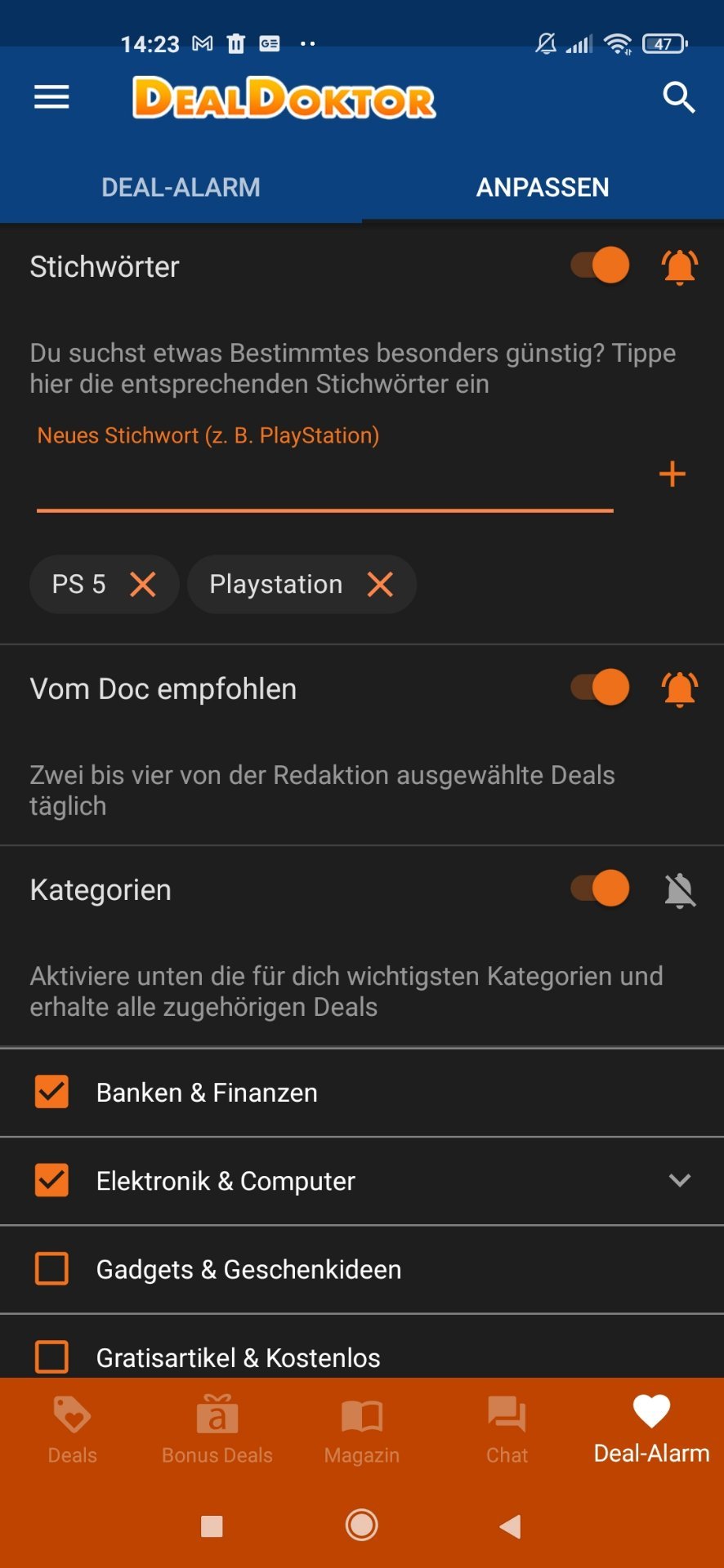Switch to the DEAL-ALARM tab
Viewport: 724px width, 1568px height.
(x=181, y=187)
